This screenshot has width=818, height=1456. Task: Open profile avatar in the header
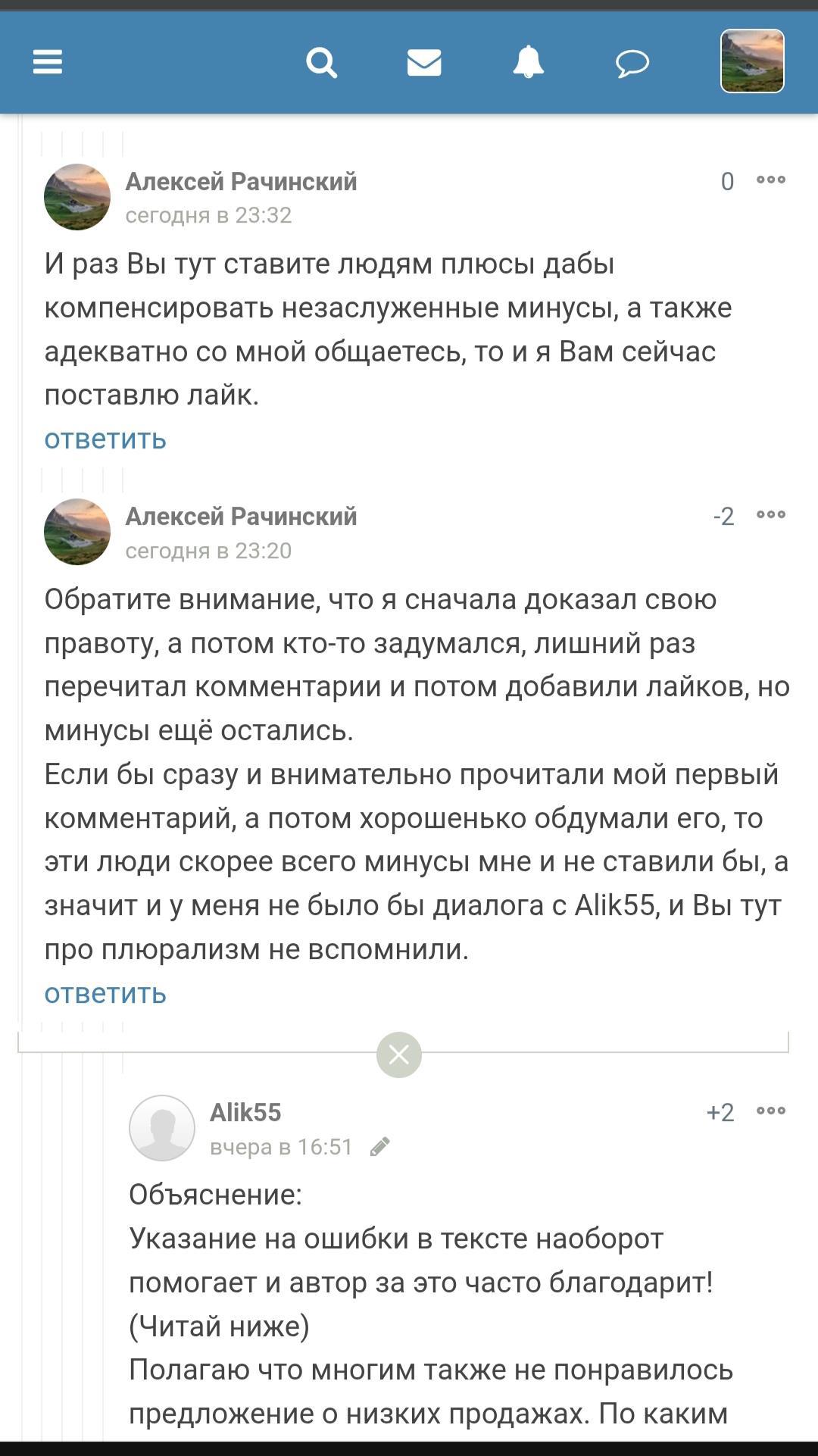(751, 61)
